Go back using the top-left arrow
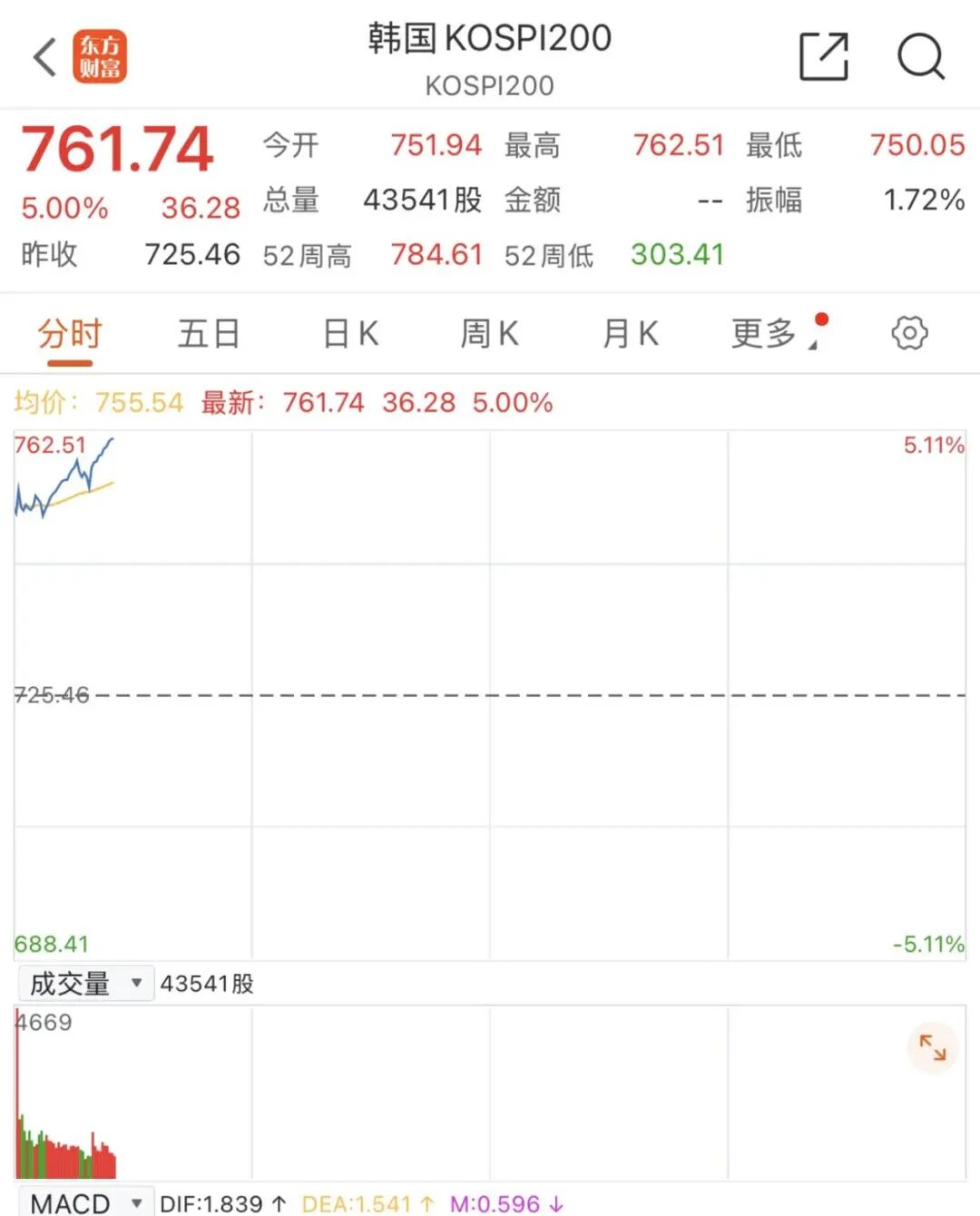This screenshot has height=1216, width=980. (45, 57)
